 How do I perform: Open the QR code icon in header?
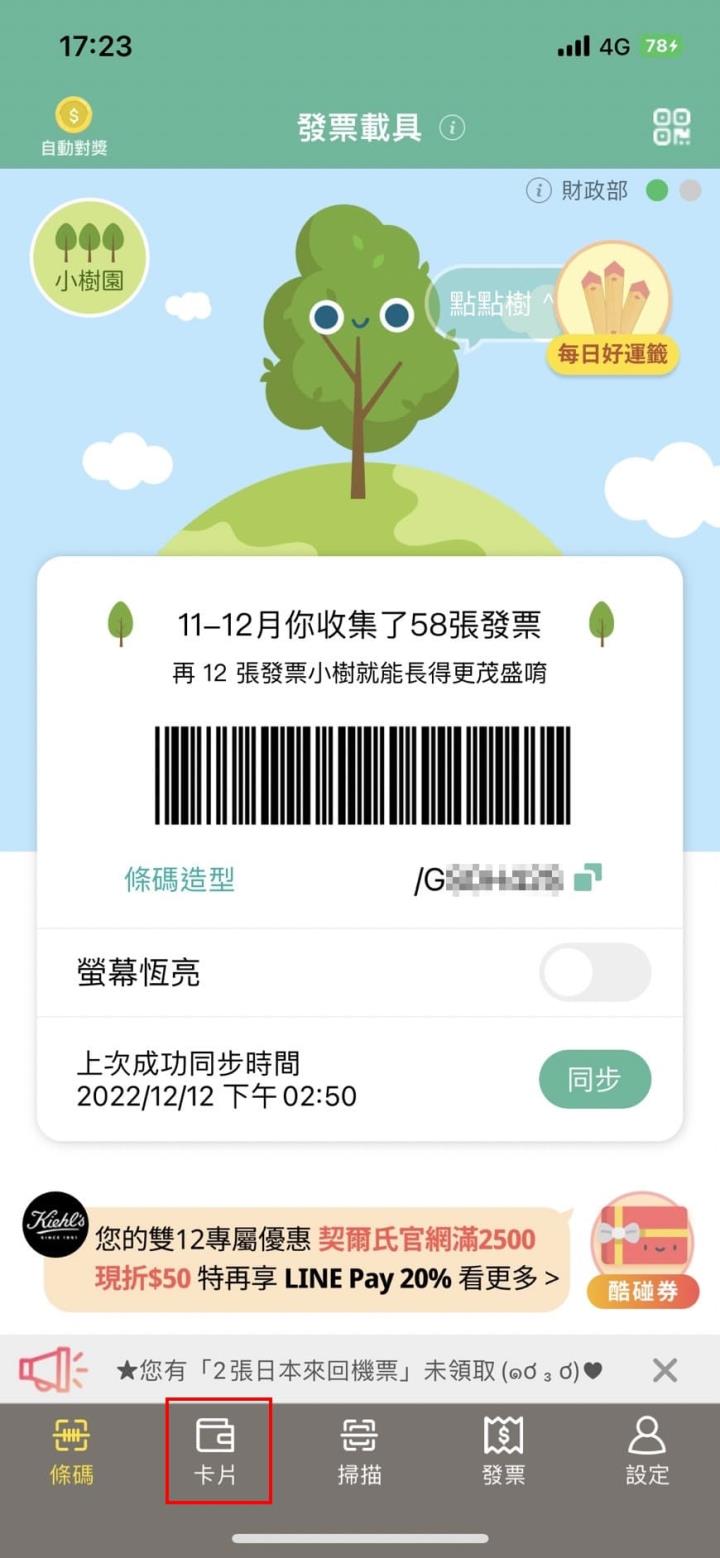click(x=671, y=127)
